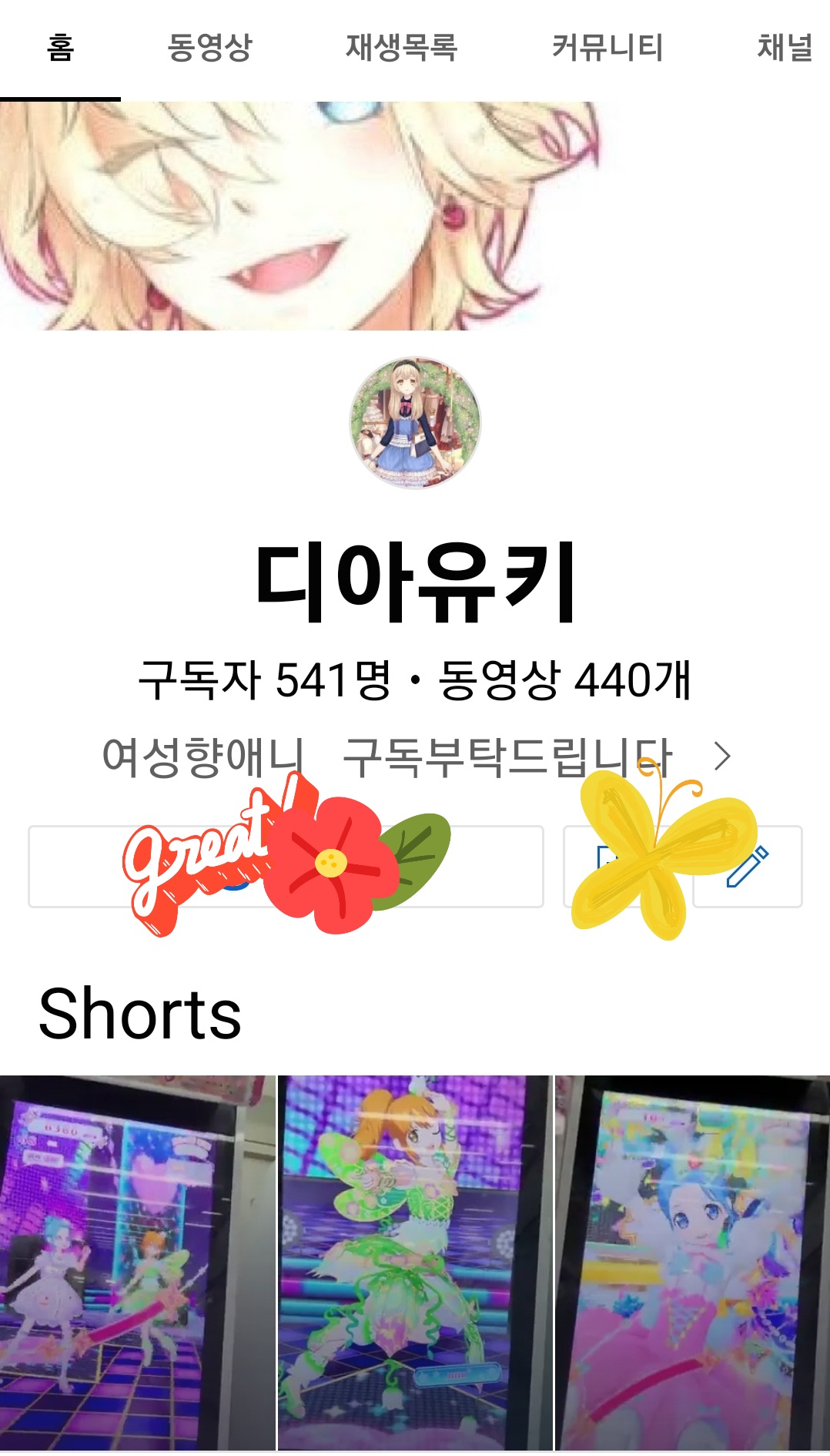Switch to the 동영상 tab
This screenshot has width=830, height=1456.
(209, 48)
